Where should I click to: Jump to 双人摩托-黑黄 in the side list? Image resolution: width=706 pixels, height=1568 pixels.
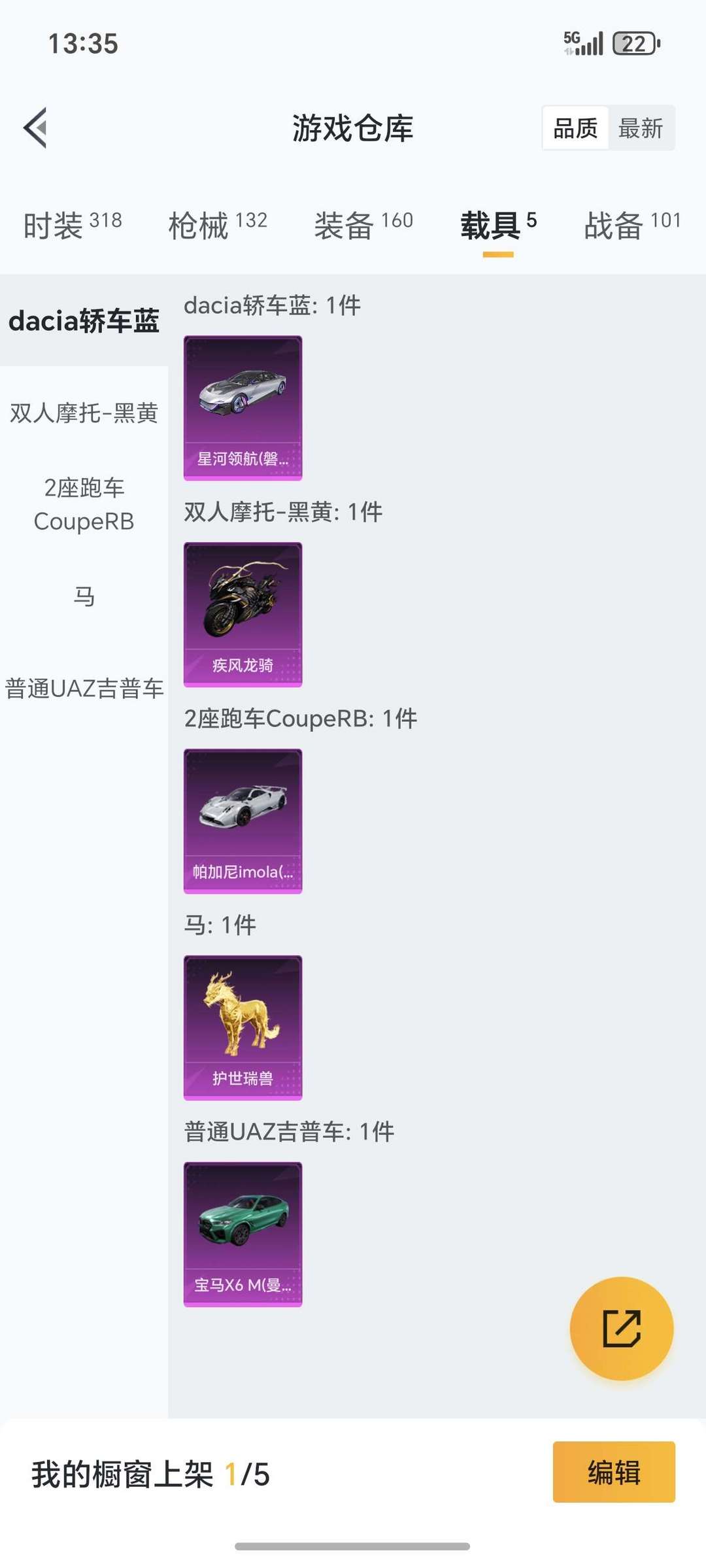coord(84,413)
